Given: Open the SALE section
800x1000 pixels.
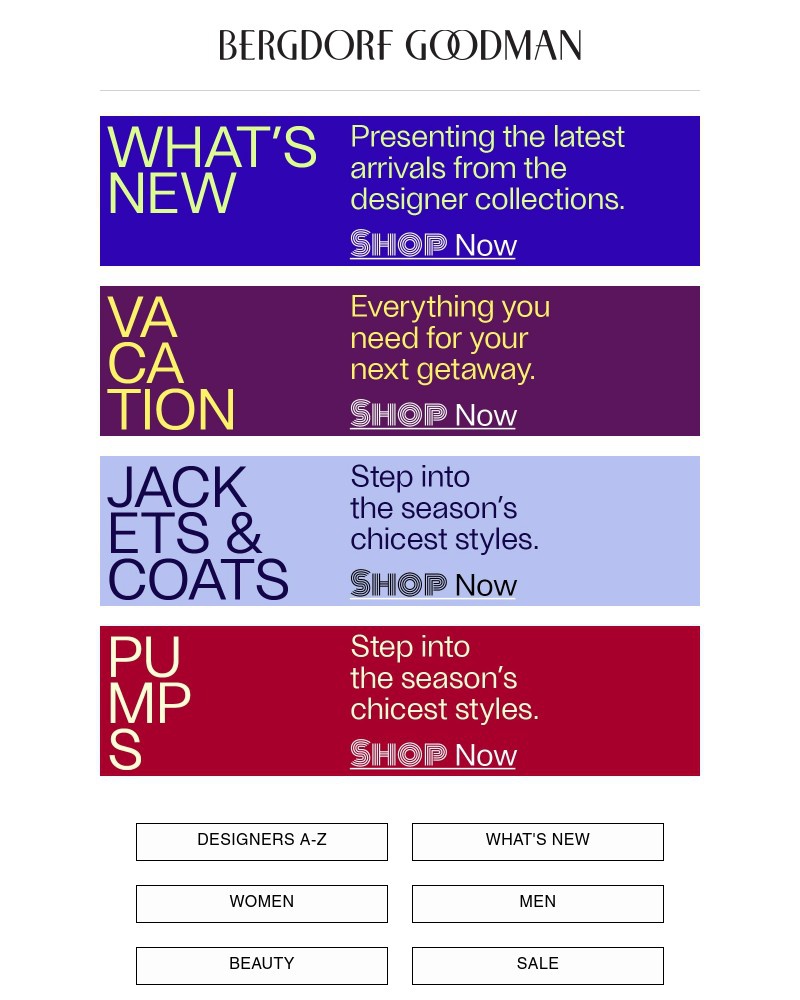Looking at the screenshot, I should click(x=538, y=965).
